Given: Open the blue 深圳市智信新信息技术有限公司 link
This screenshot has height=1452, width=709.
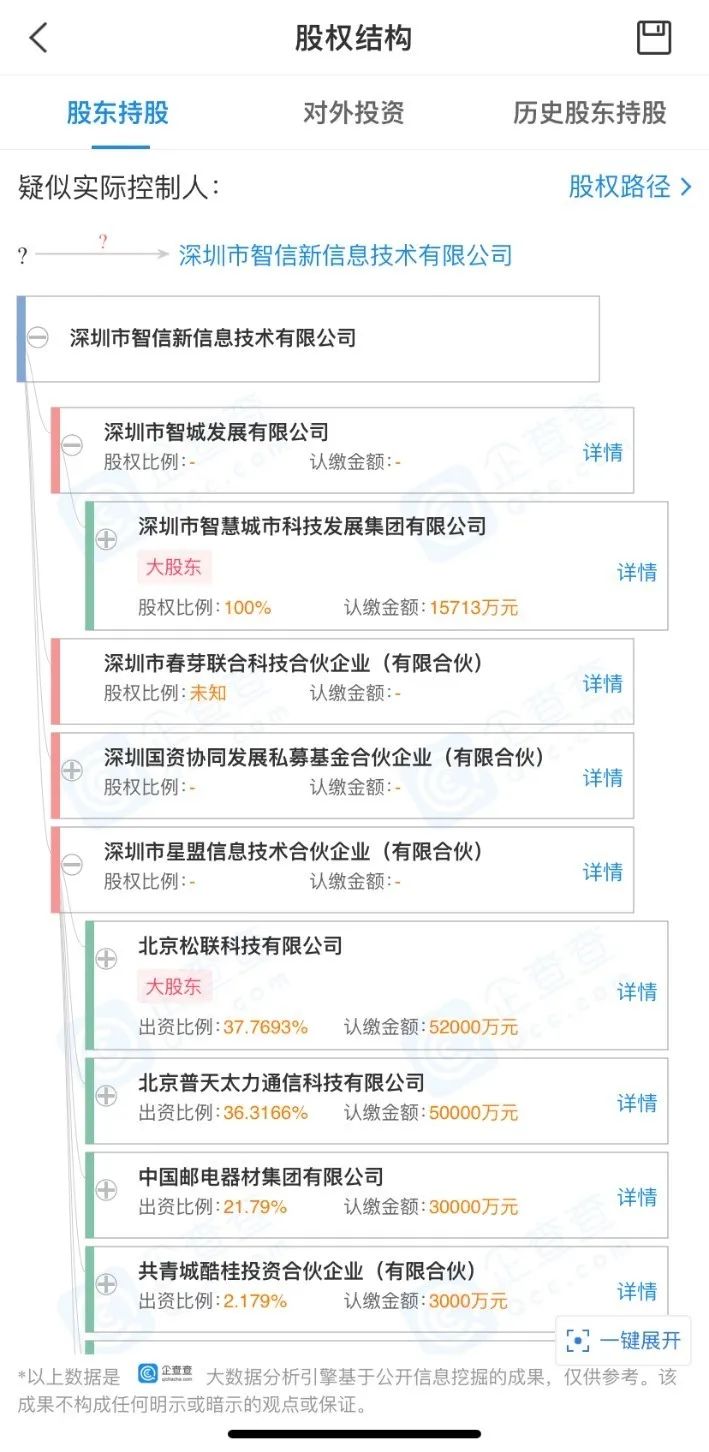Looking at the screenshot, I should coord(345,255).
